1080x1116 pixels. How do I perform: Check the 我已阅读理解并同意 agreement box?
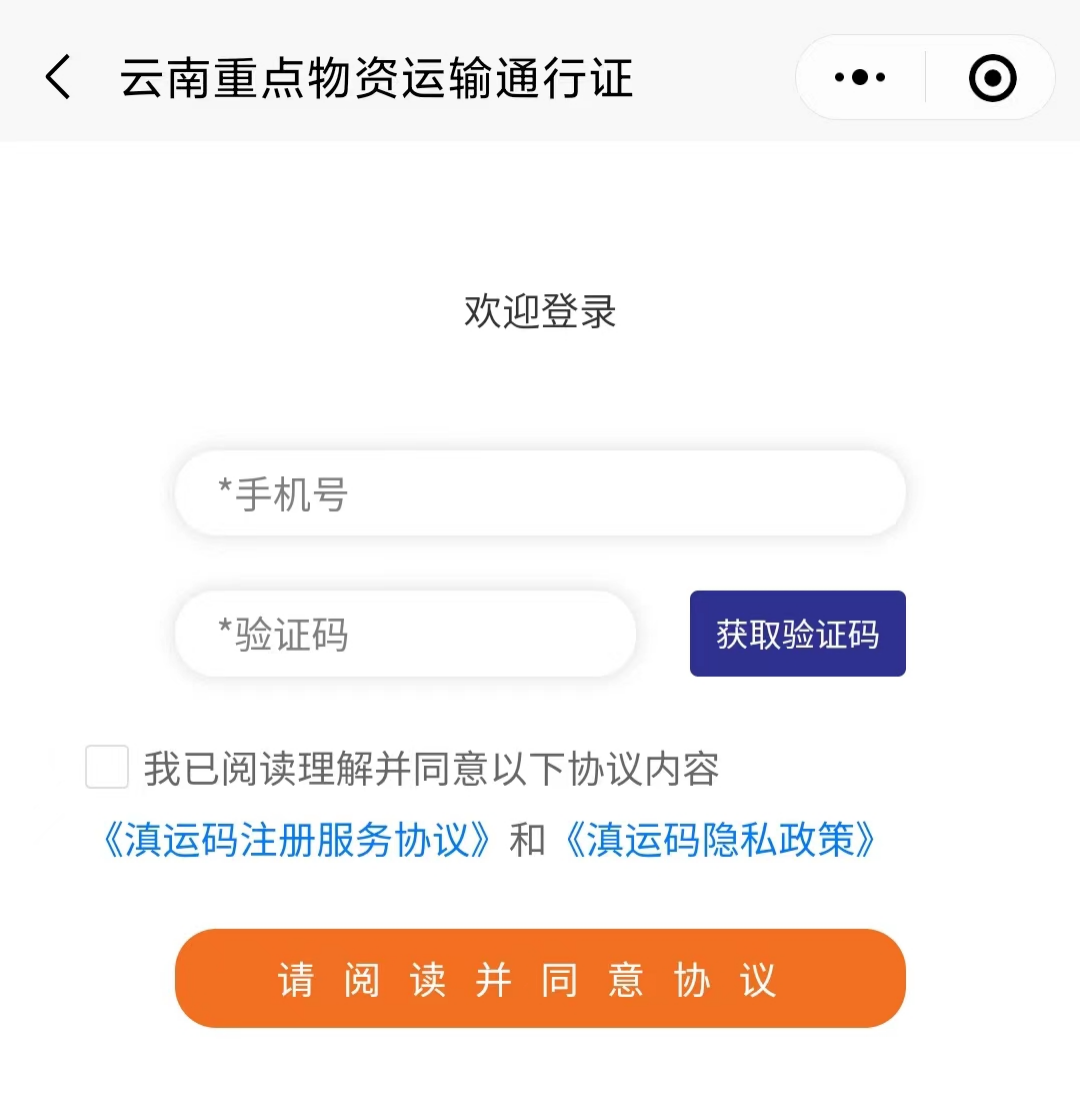(107, 768)
